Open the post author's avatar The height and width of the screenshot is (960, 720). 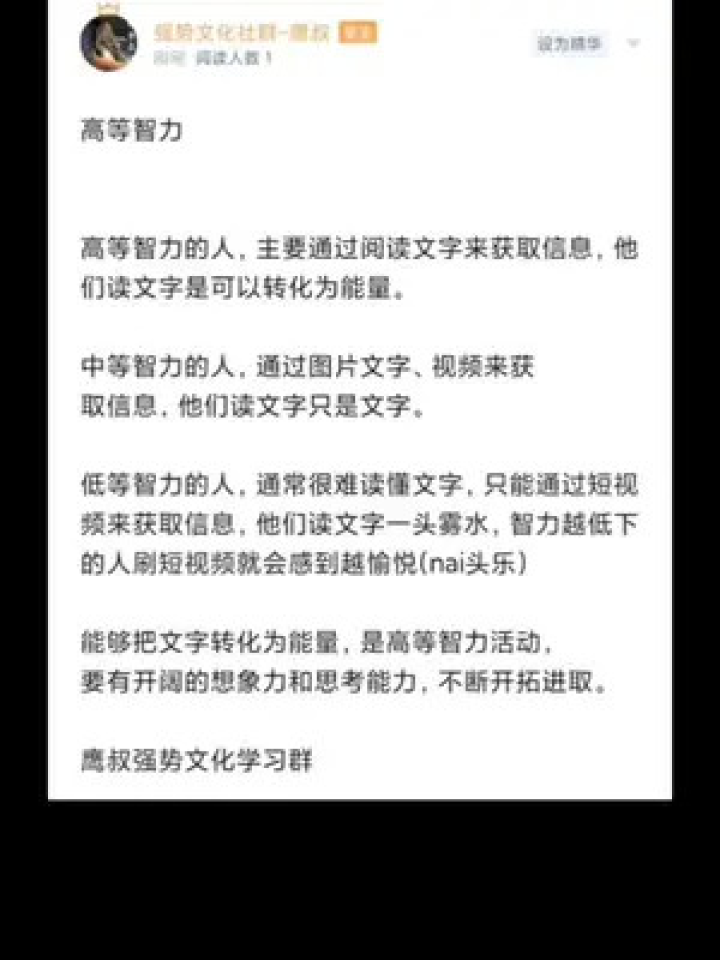[x=108, y=42]
